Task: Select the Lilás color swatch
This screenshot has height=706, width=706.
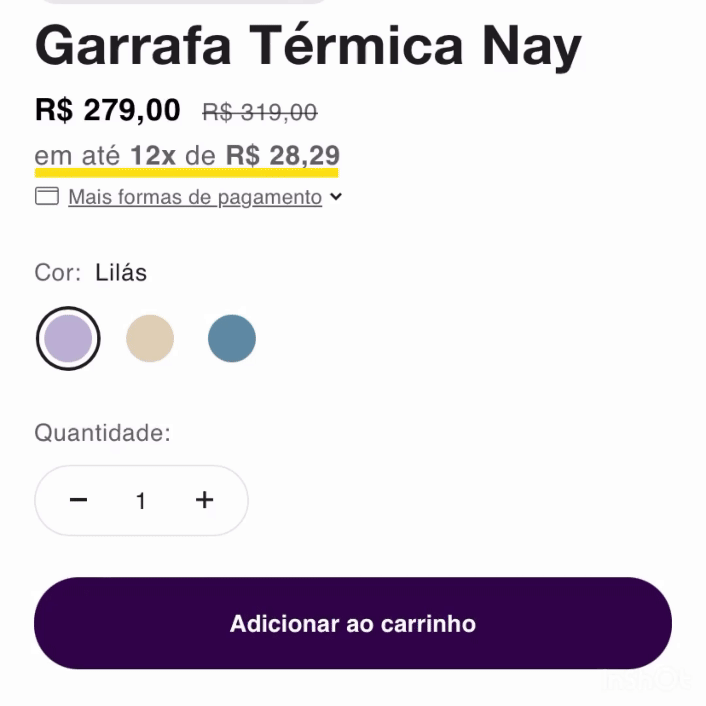Action: point(68,339)
